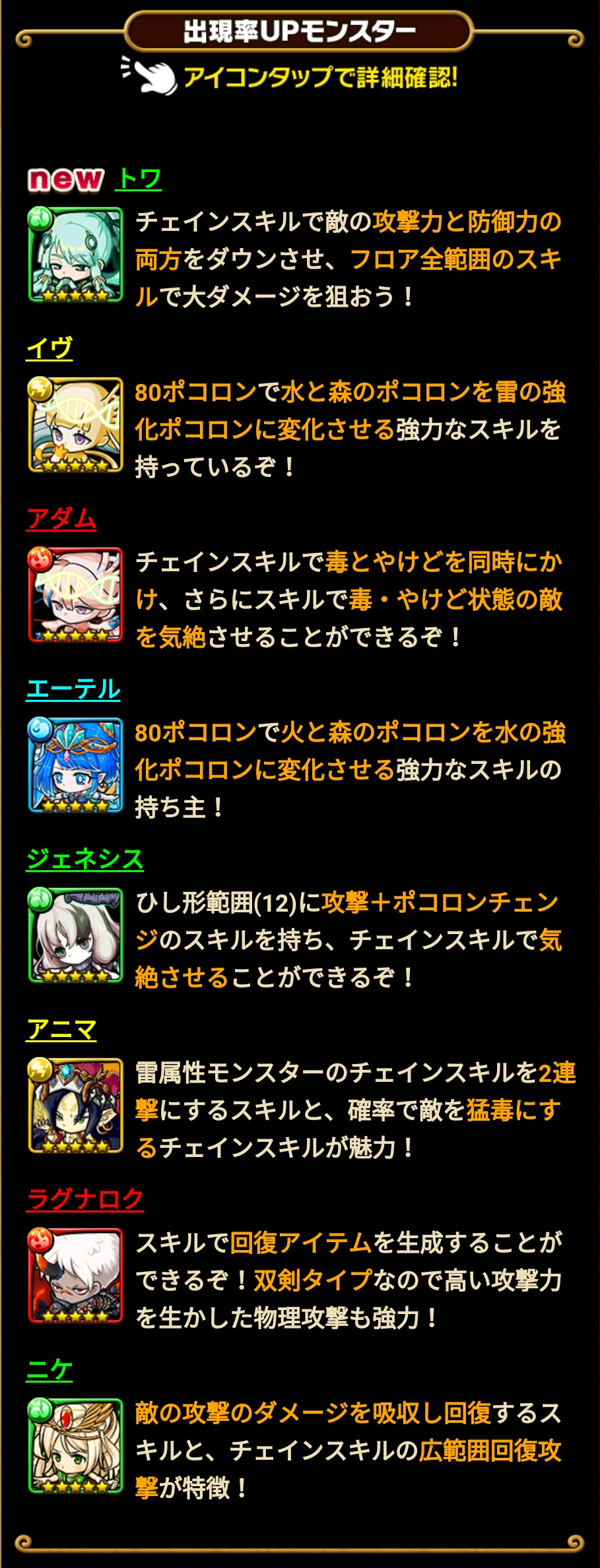This screenshot has height=1568, width=600.
Task: Open the アダム name link
Action: click(61, 518)
